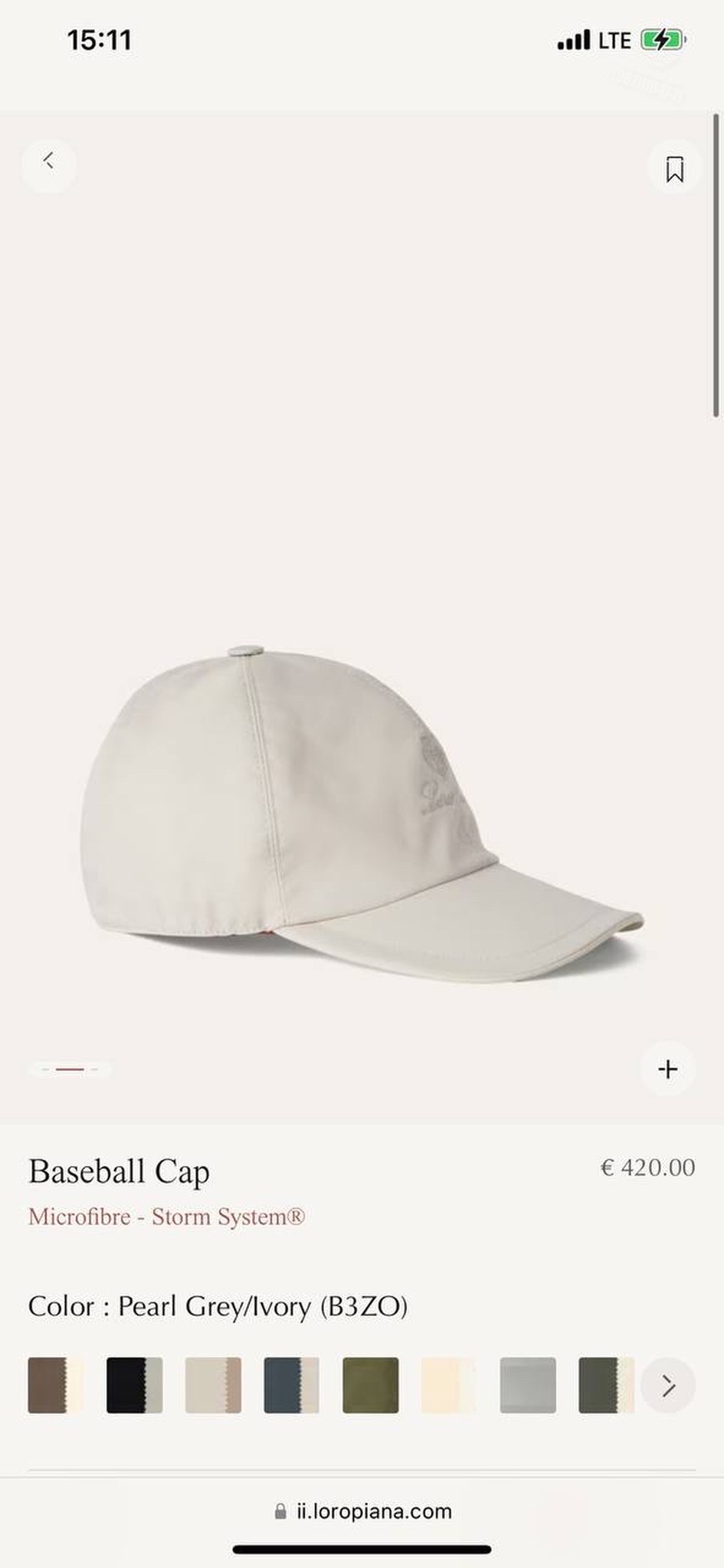Go back to the previous page

(49, 162)
